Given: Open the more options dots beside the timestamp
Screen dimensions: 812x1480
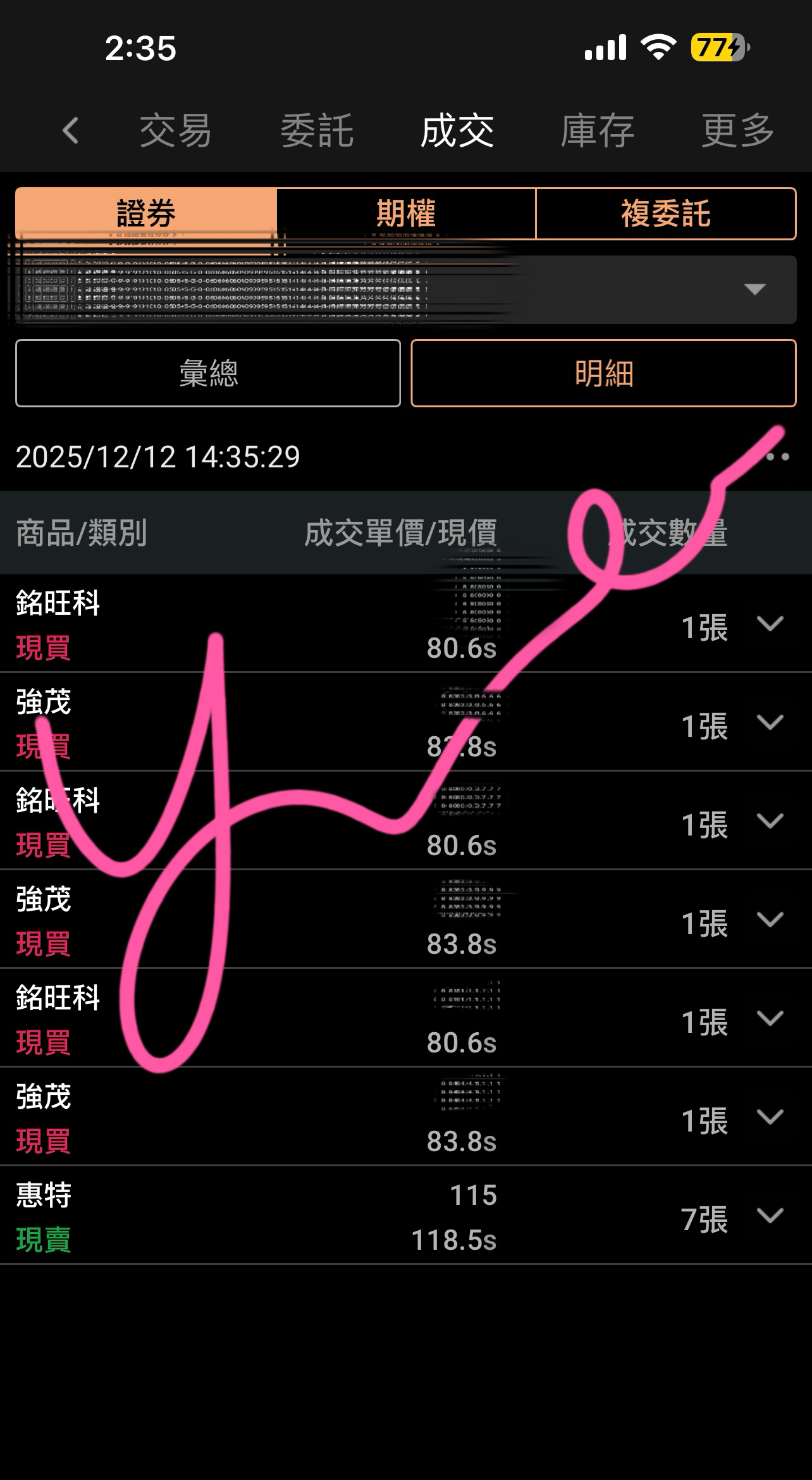Looking at the screenshot, I should tap(778, 457).
